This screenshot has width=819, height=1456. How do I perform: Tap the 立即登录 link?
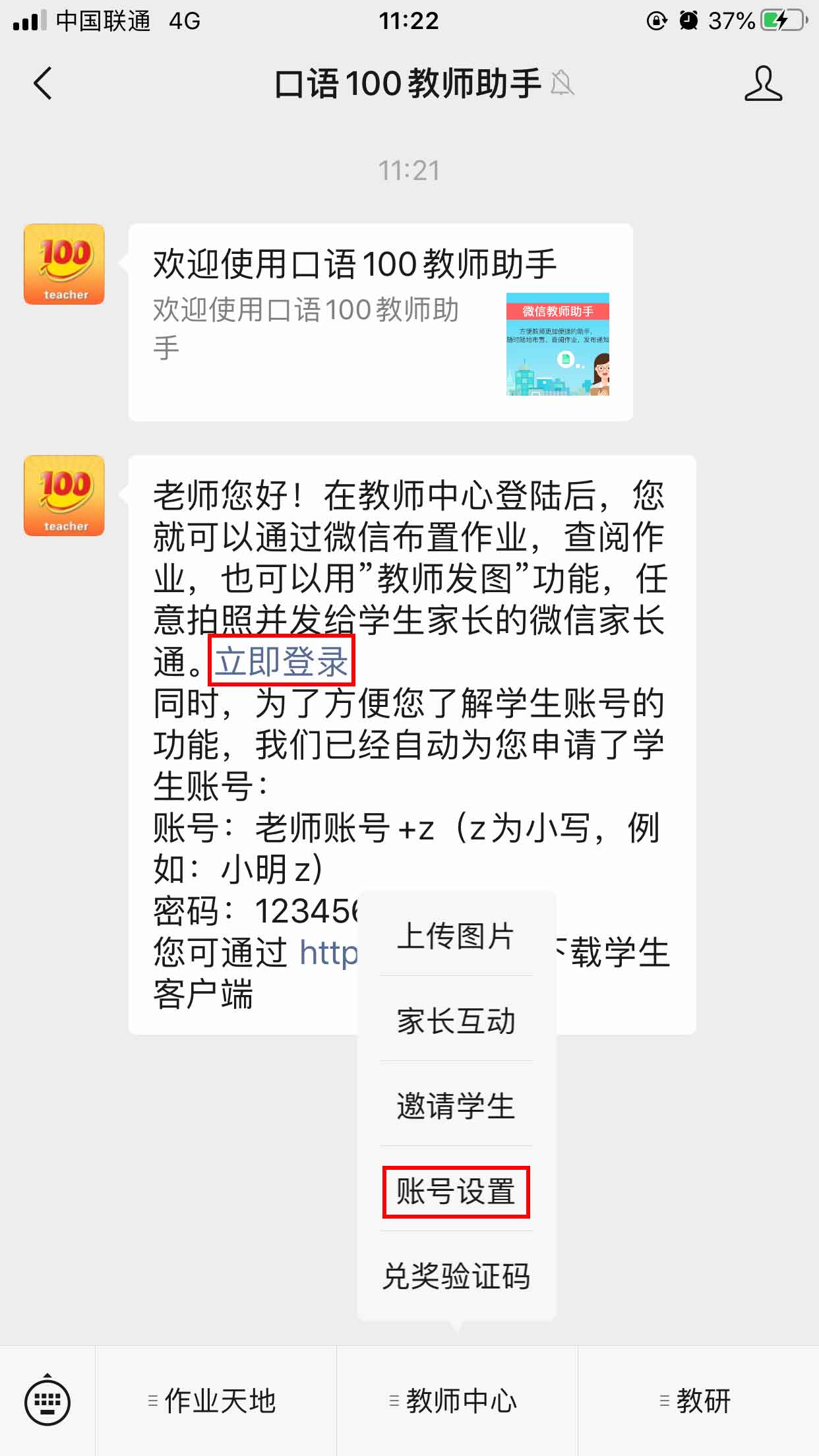pos(282,661)
